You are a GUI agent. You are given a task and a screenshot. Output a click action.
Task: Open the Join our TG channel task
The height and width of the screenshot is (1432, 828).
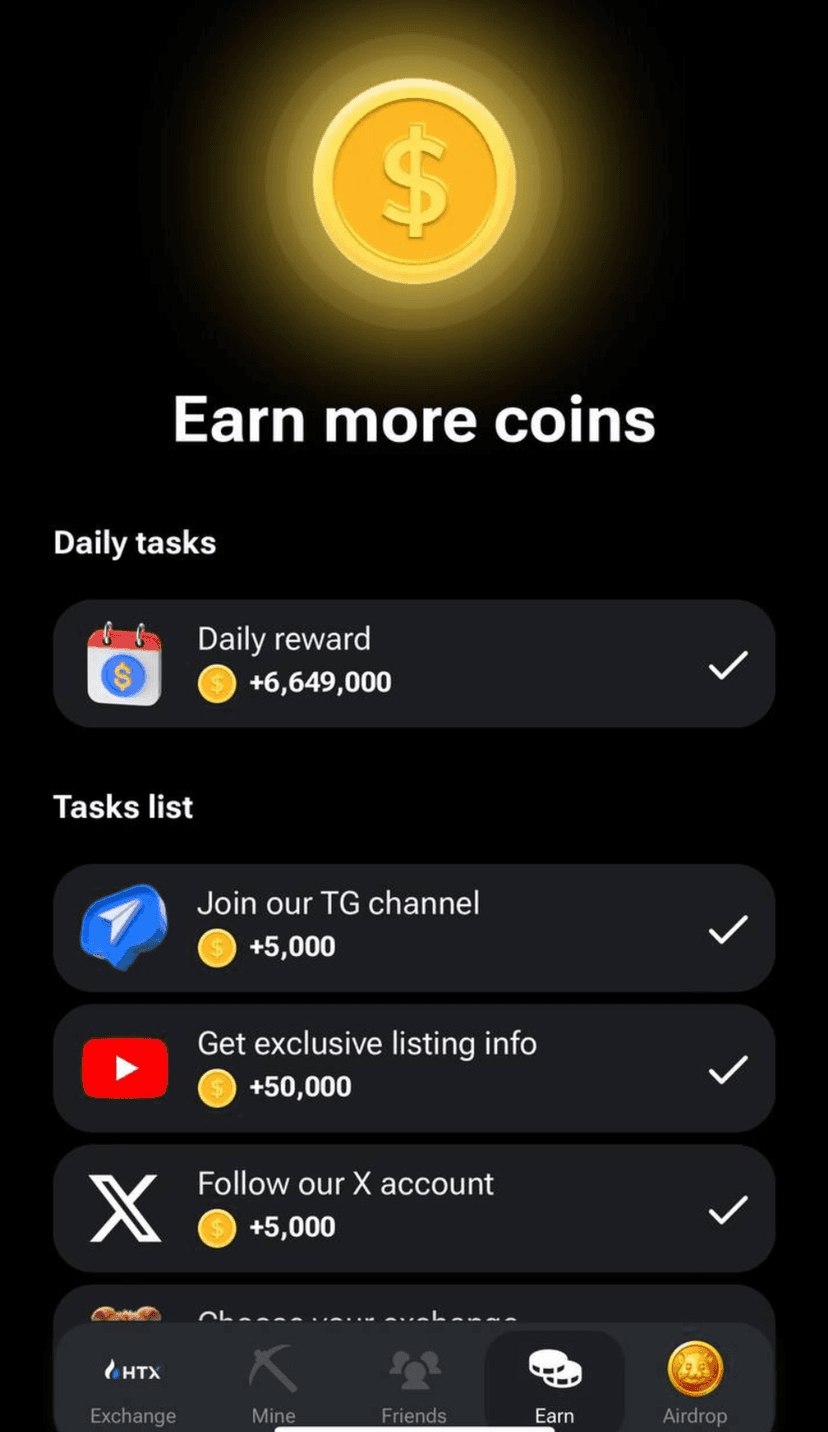(x=413, y=927)
